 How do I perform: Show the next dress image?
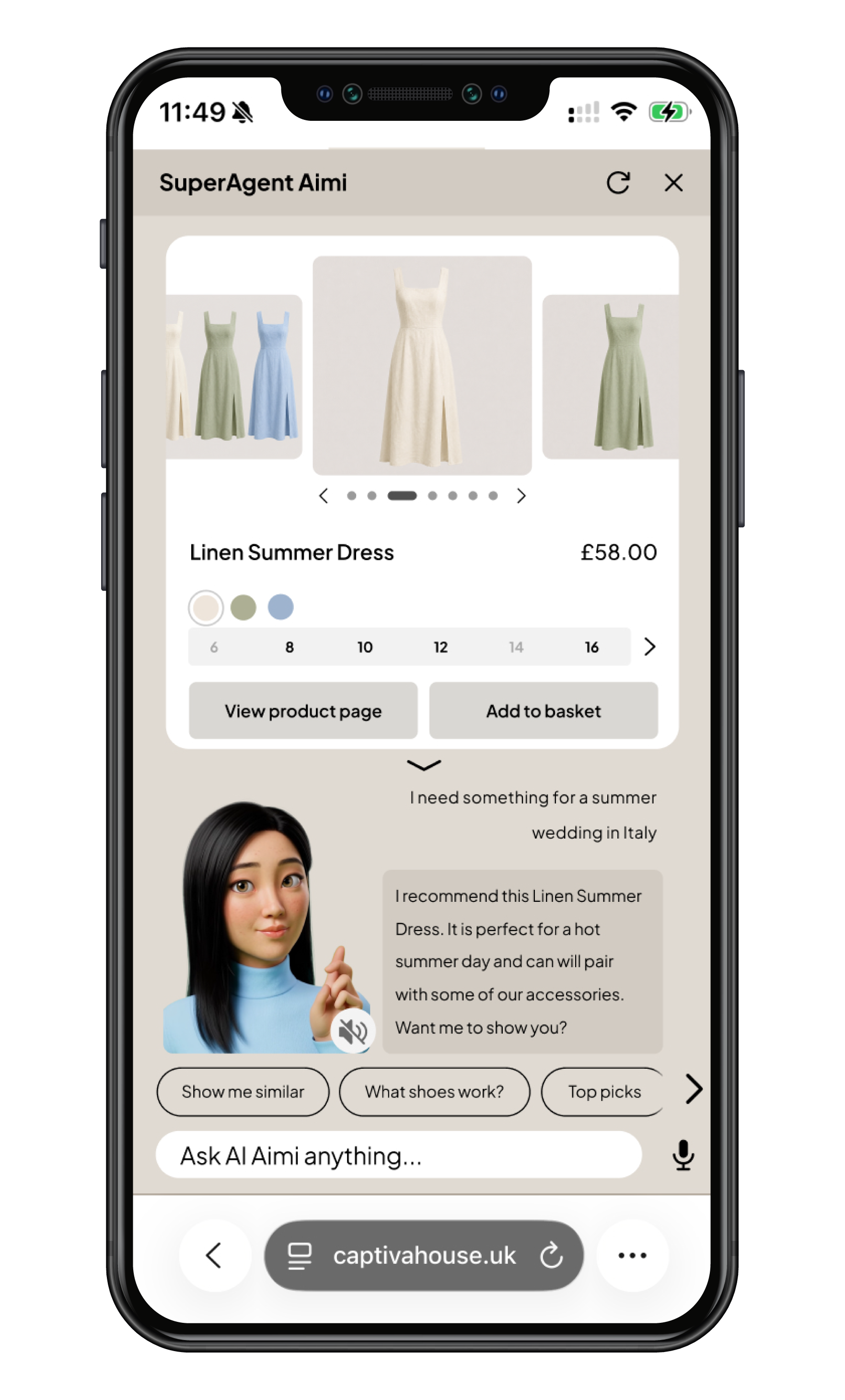click(x=521, y=496)
